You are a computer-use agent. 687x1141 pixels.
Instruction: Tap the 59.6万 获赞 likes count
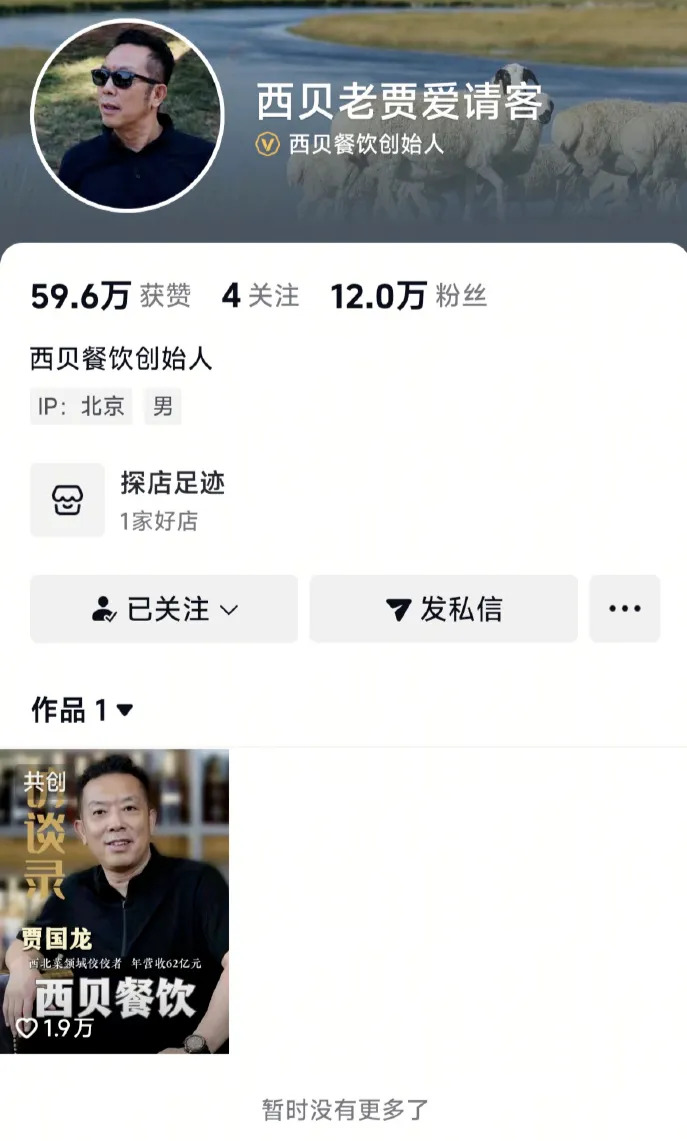(x=111, y=296)
